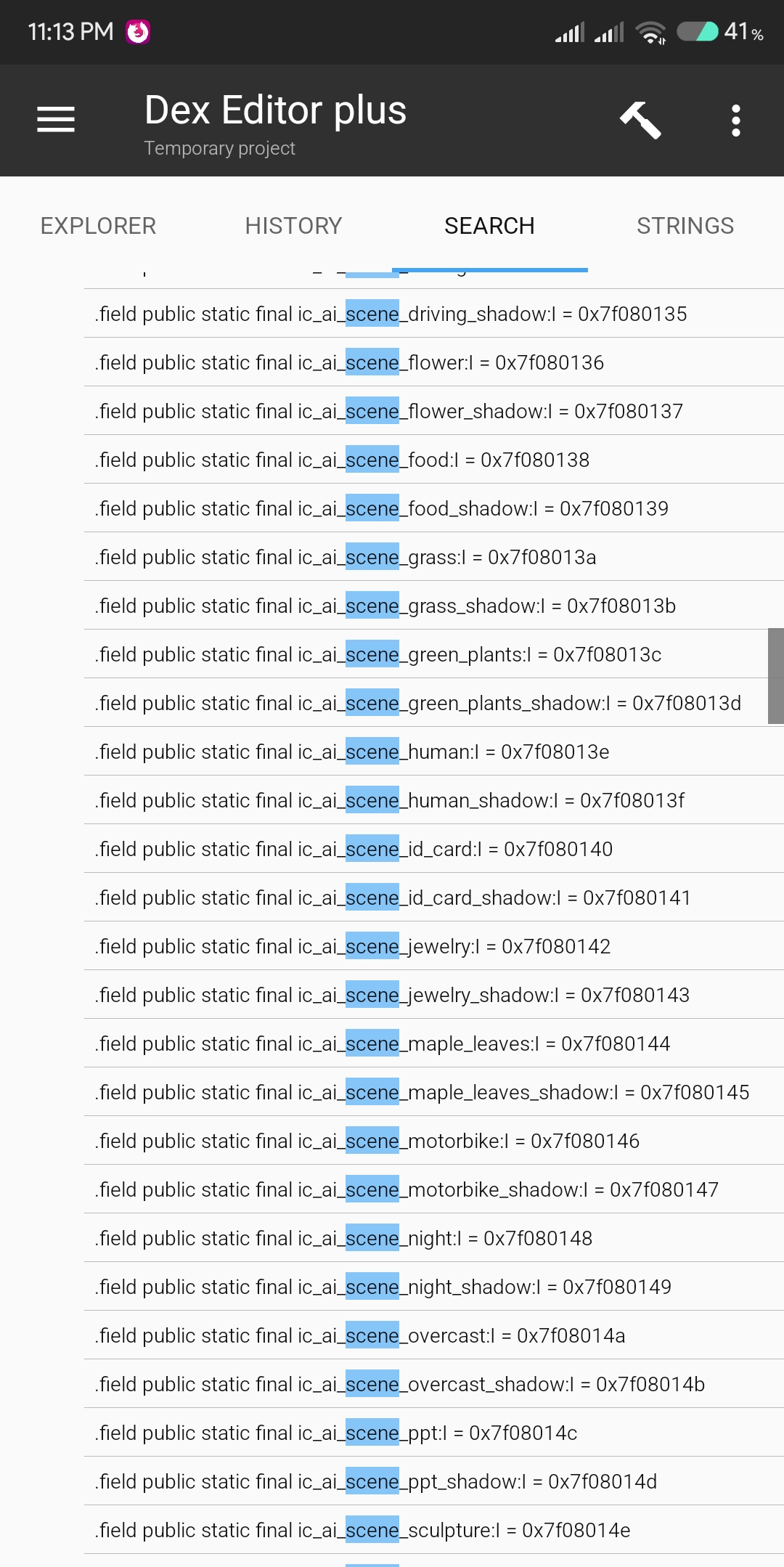Open result with value 0x7f080138

click(342, 460)
